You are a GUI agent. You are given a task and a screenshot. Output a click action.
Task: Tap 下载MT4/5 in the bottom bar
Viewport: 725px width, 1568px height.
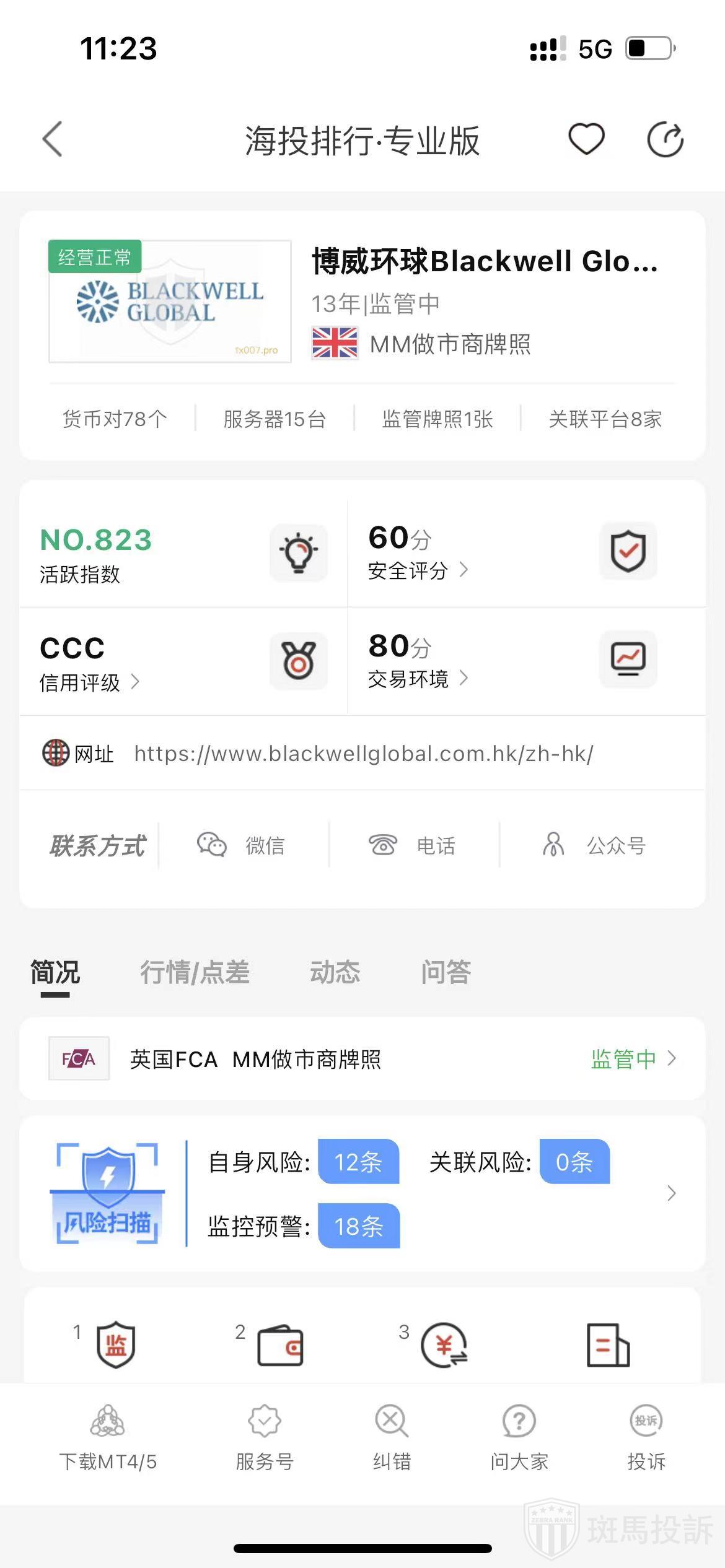(x=108, y=1438)
